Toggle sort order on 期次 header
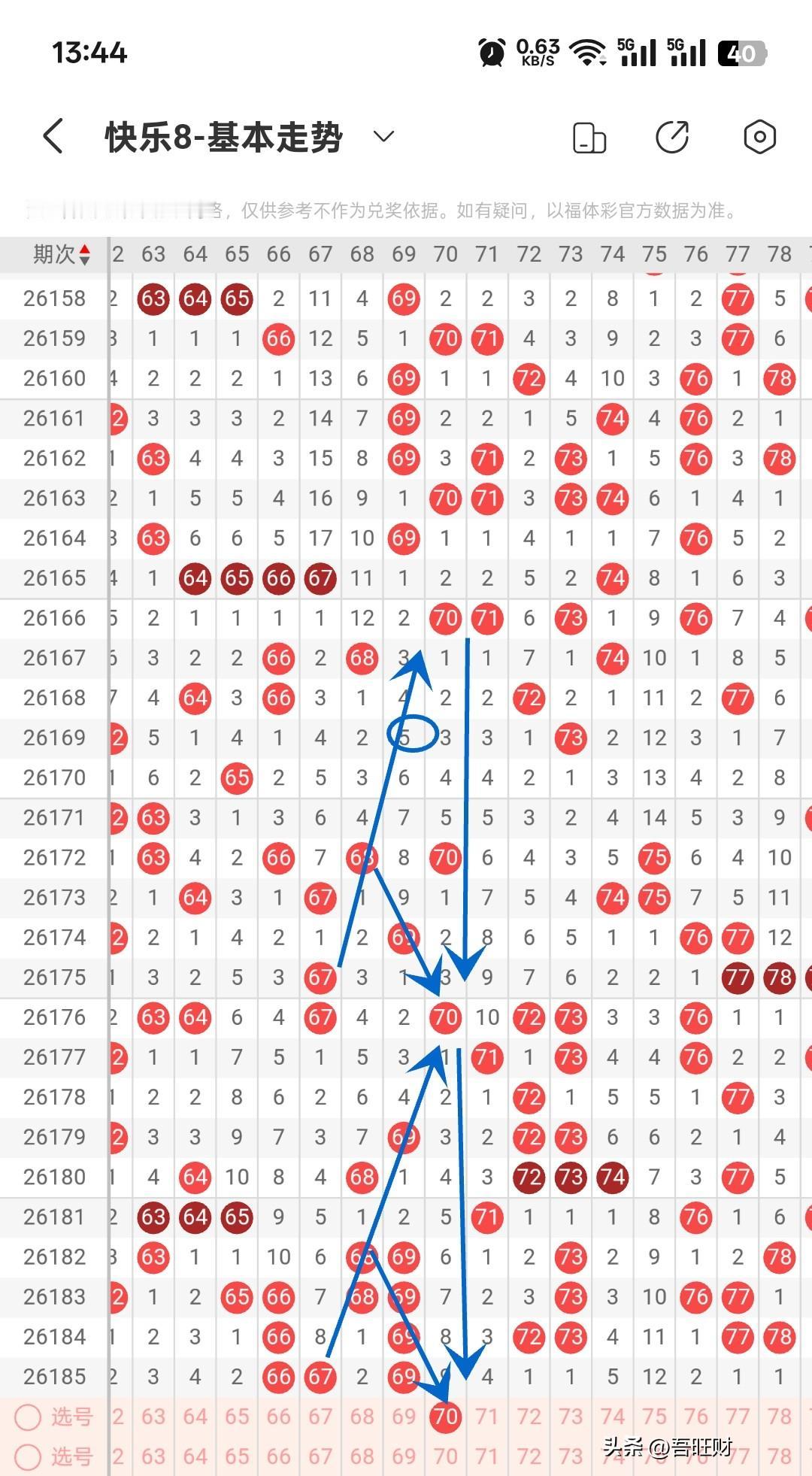 62,254
